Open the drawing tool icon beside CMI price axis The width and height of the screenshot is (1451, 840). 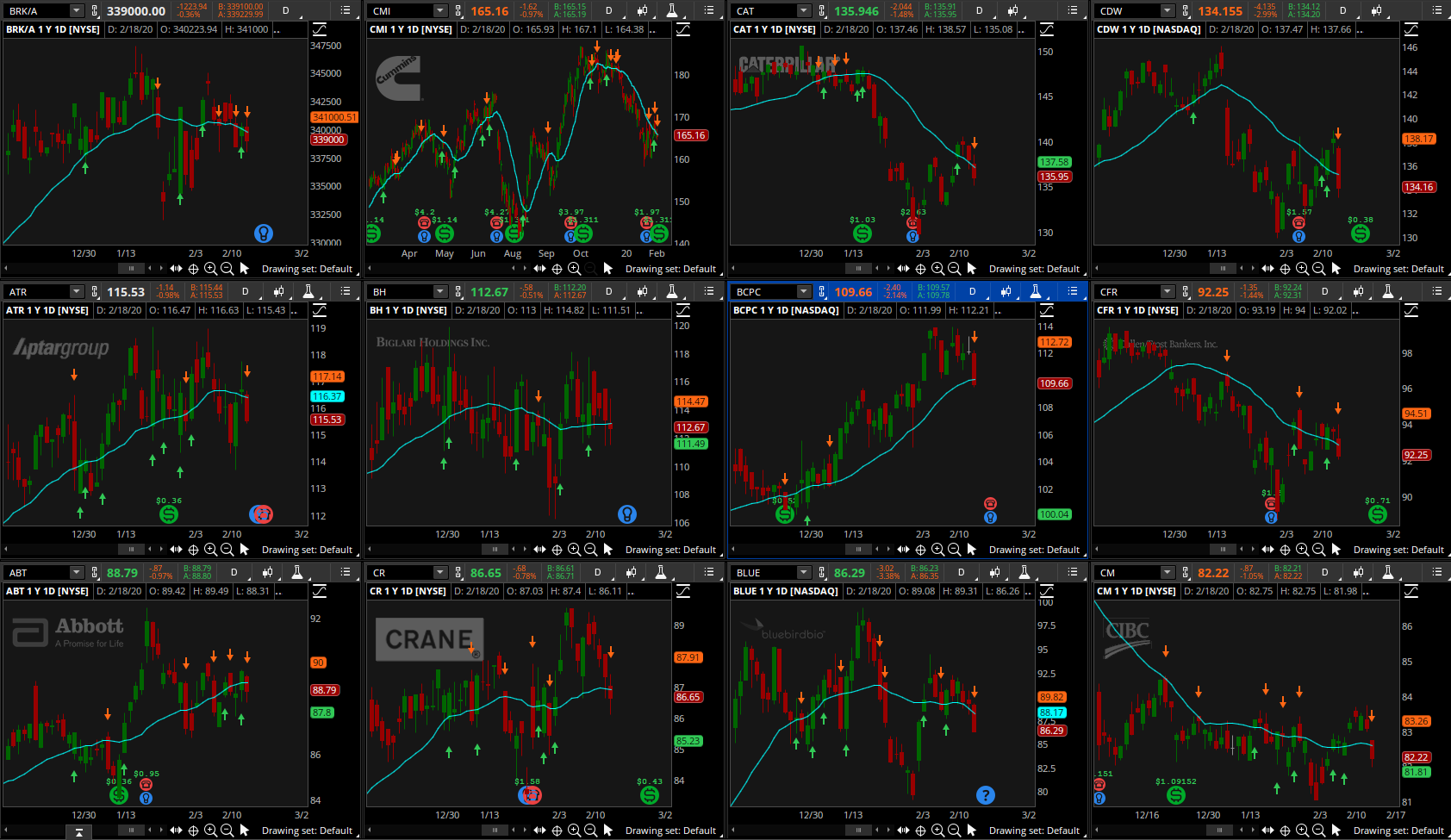pos(683,29)
